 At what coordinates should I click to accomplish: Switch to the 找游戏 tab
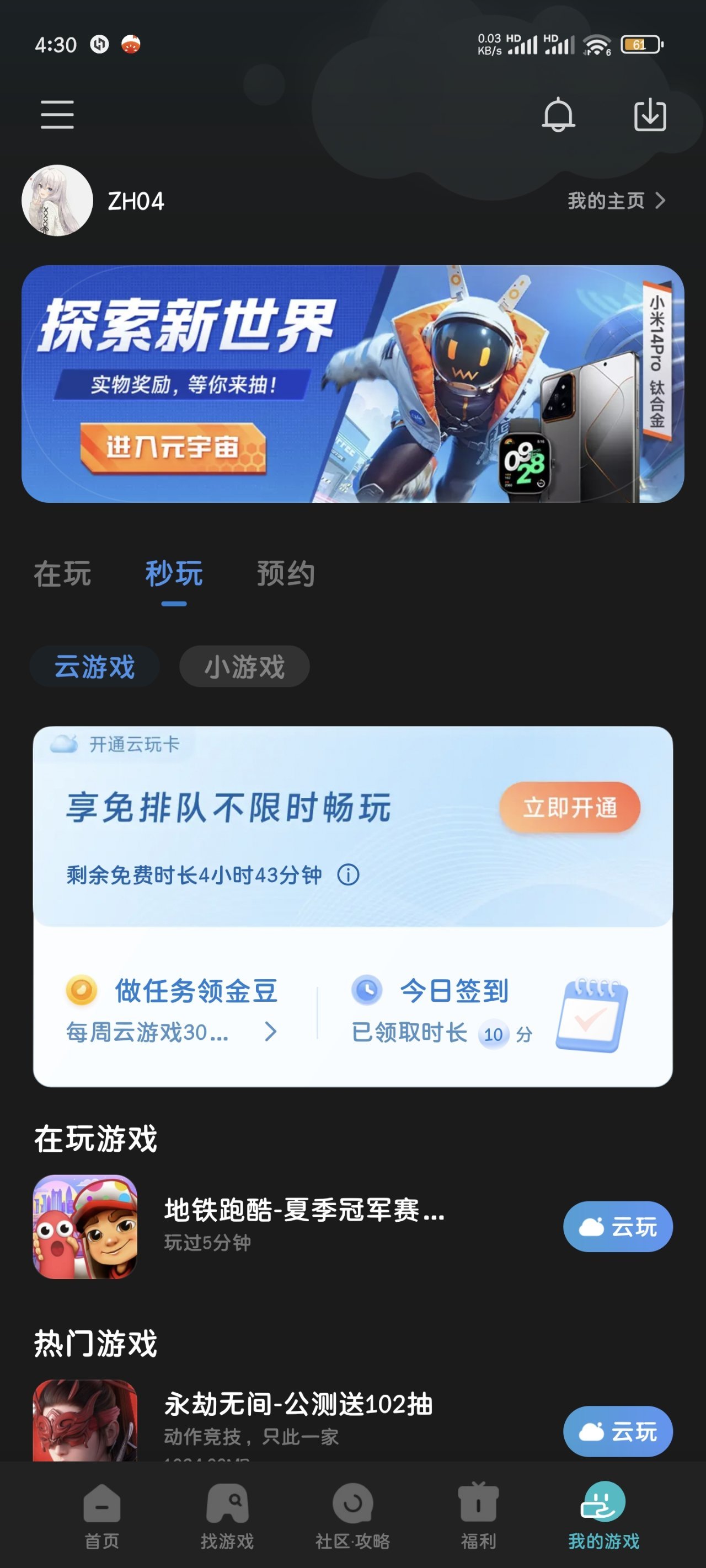pos(227,1516)
